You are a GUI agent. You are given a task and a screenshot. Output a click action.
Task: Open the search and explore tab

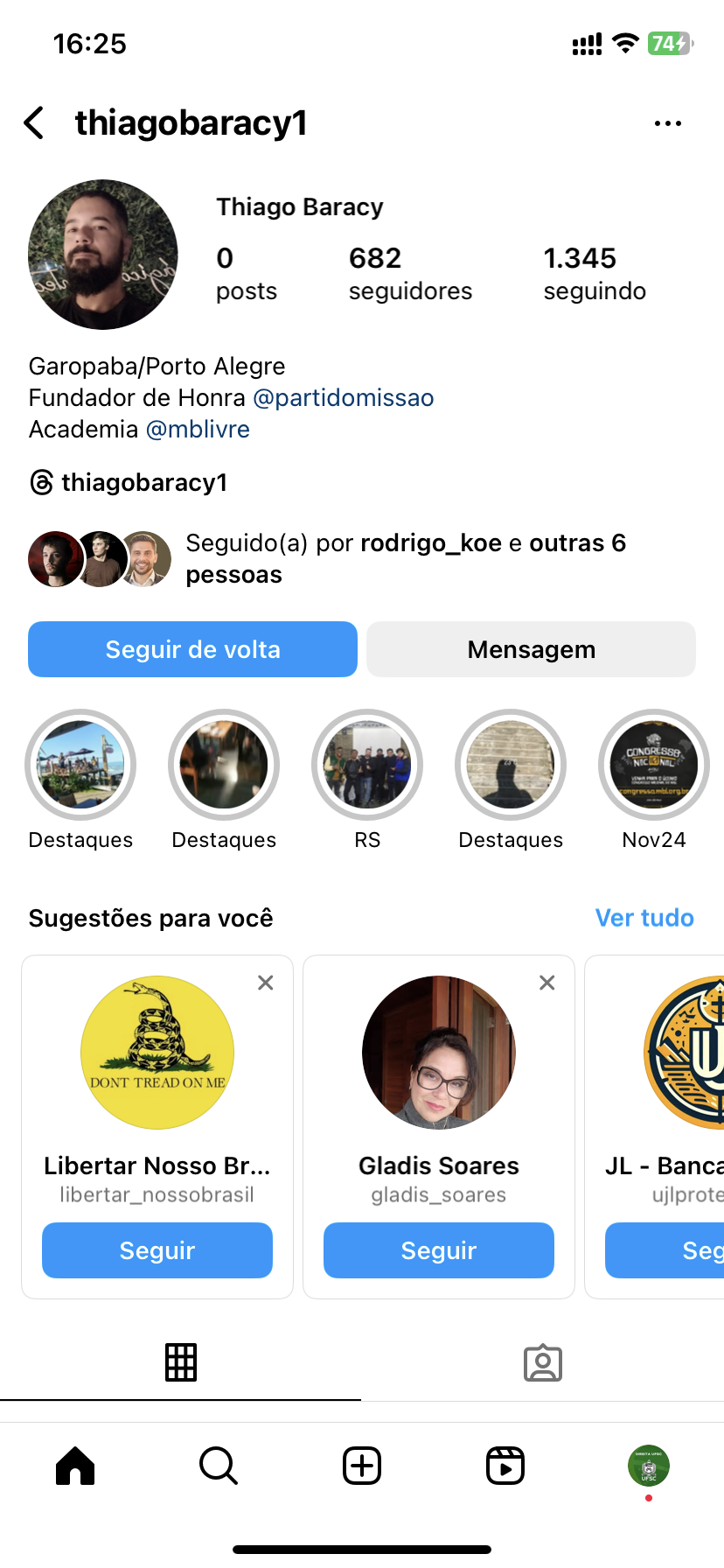coord(219,1466)
